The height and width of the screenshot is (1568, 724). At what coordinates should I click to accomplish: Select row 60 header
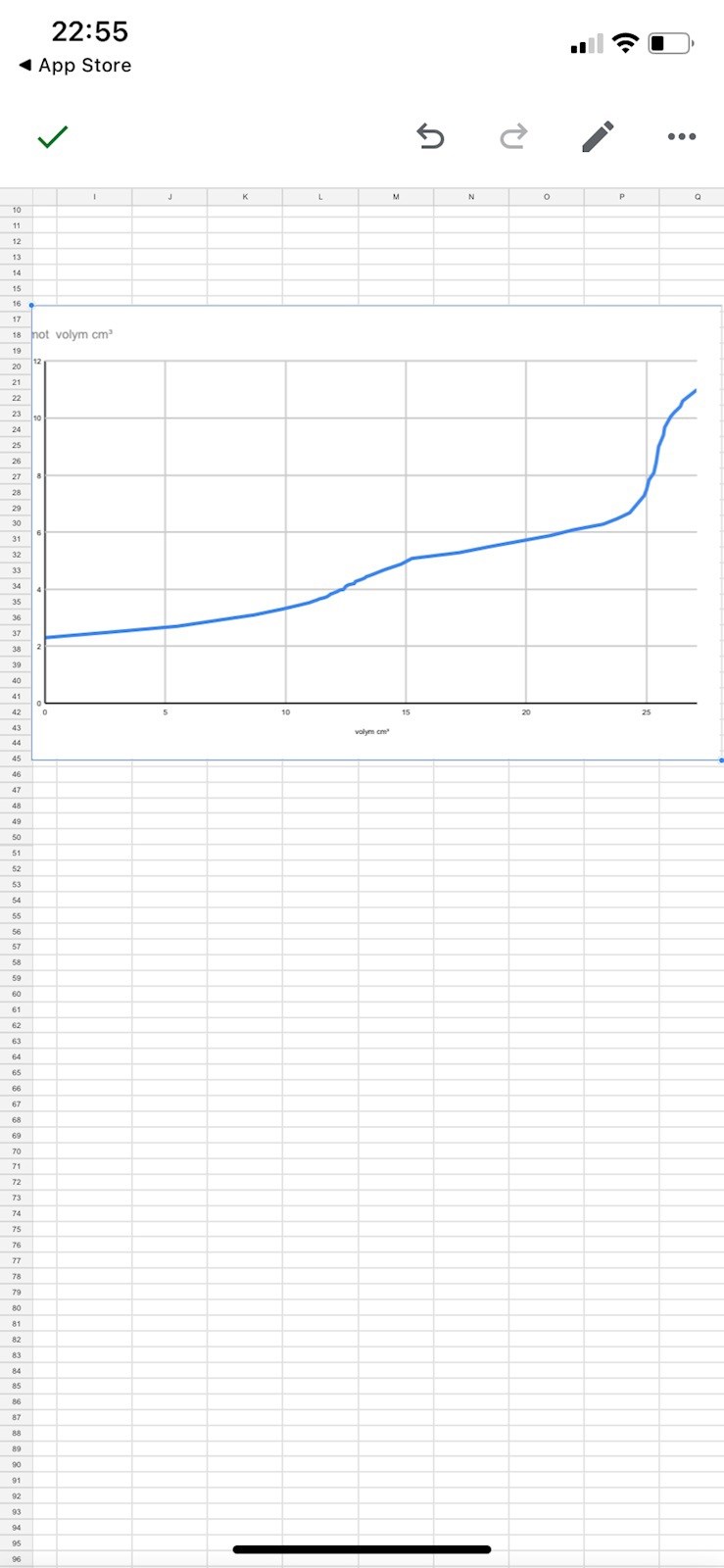(x=16, y=994)
